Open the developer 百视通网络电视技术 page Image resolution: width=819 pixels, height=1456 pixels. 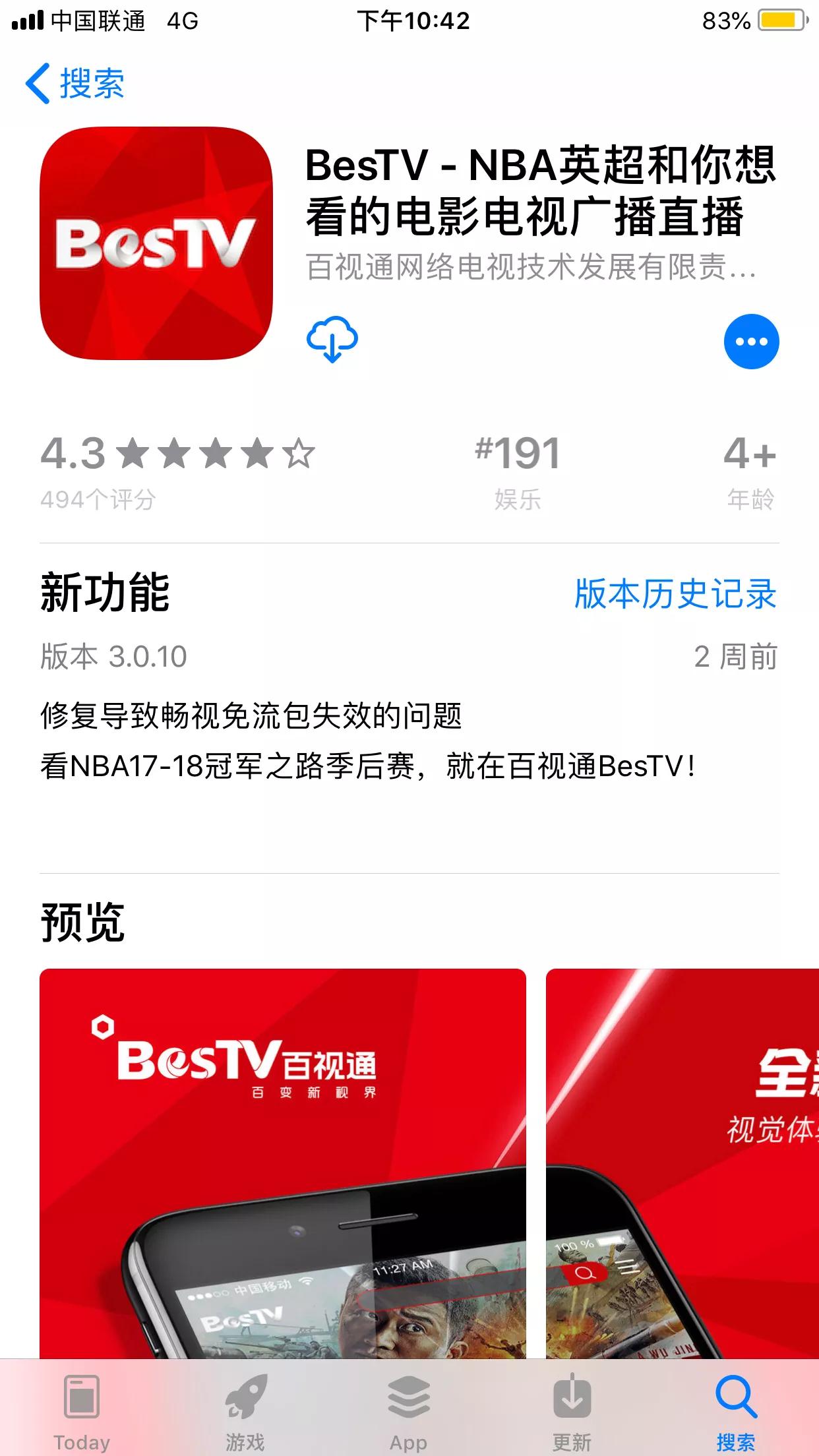[x=531, y=268]
